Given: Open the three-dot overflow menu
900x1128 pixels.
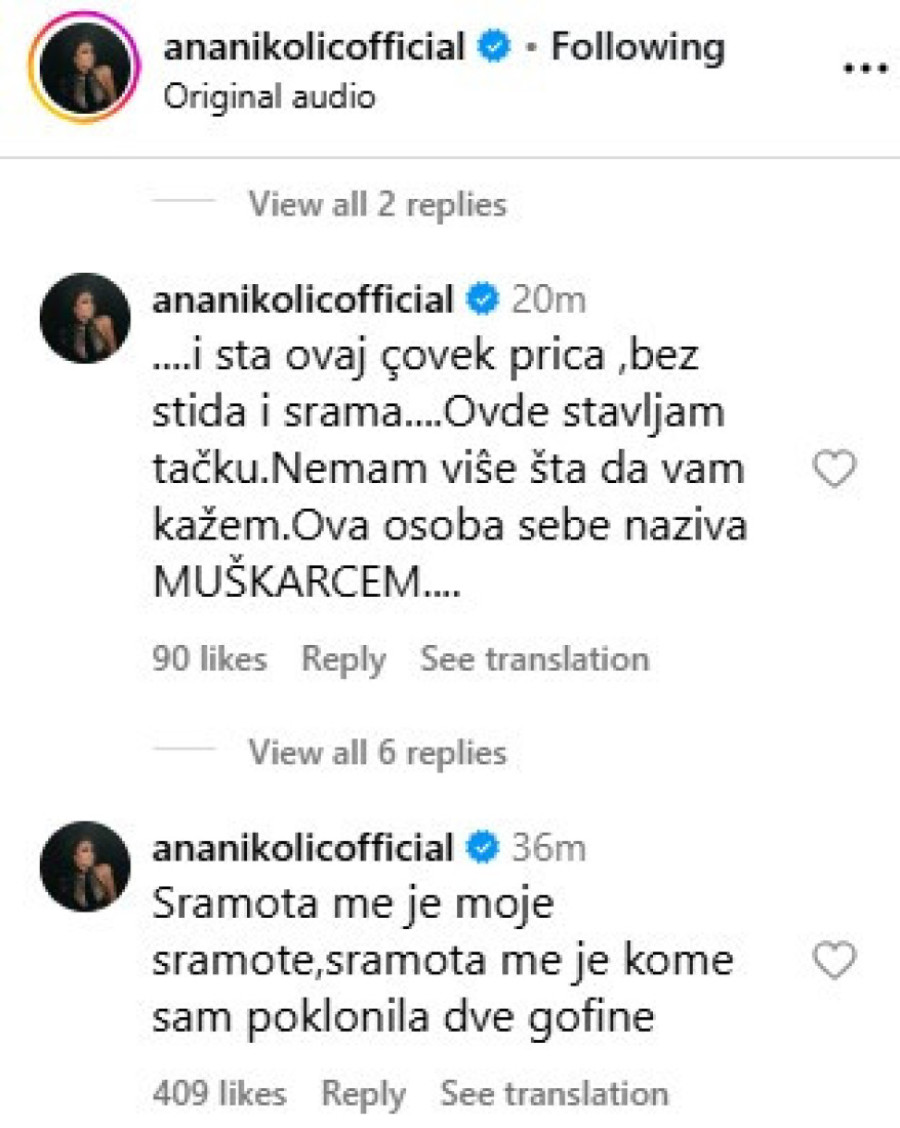Looking at the screenshot, I should coord(866,69).
